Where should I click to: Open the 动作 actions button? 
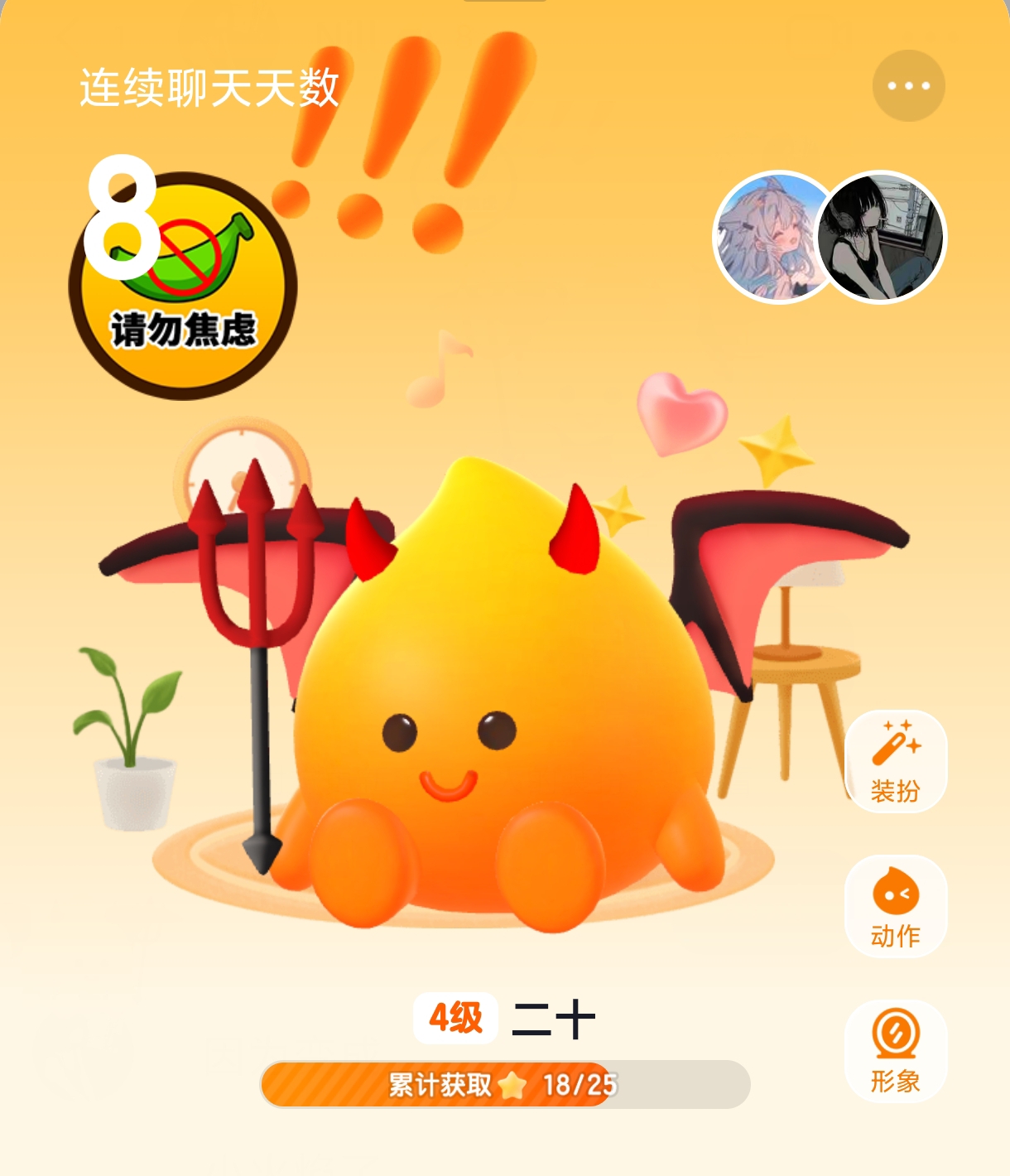click(895, 907)
